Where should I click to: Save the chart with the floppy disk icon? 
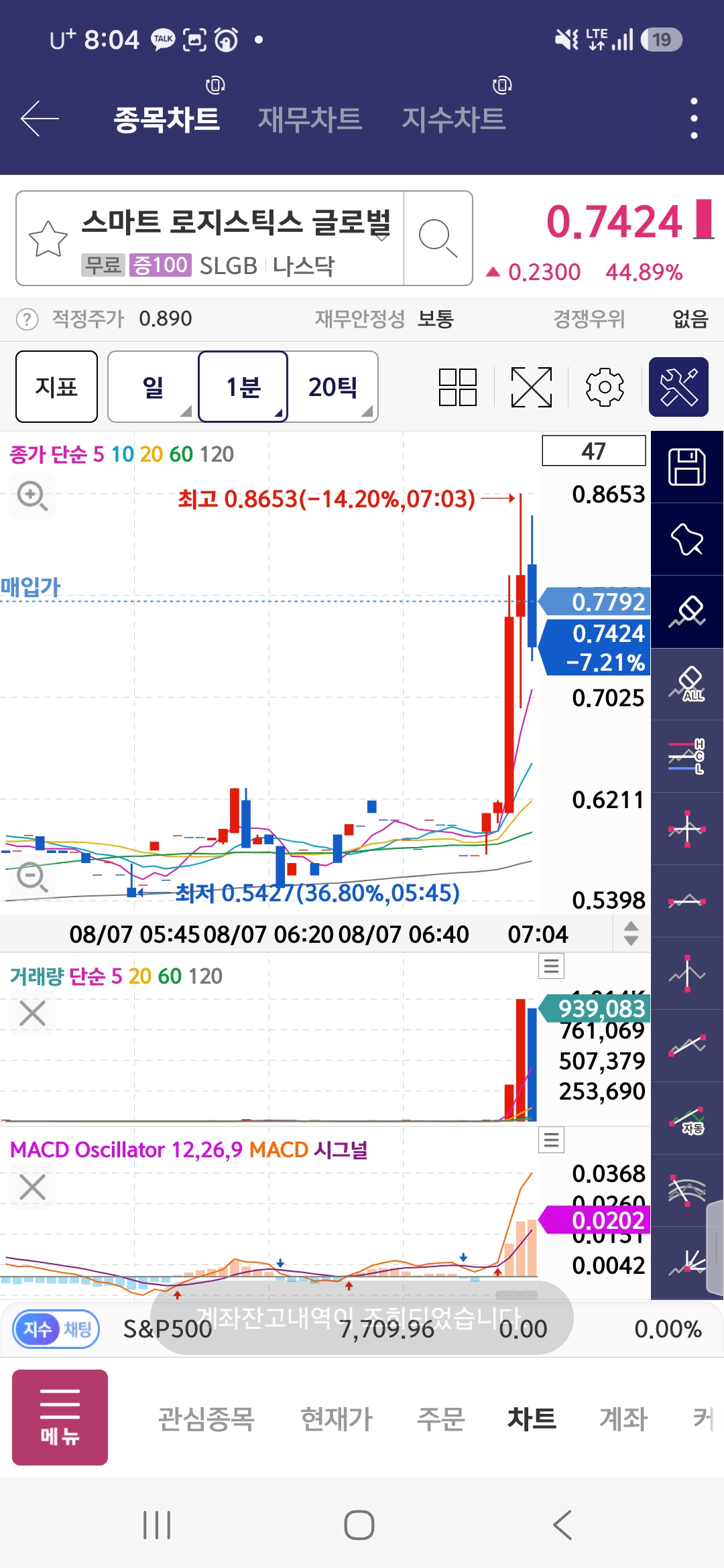[x=687, y=467]
